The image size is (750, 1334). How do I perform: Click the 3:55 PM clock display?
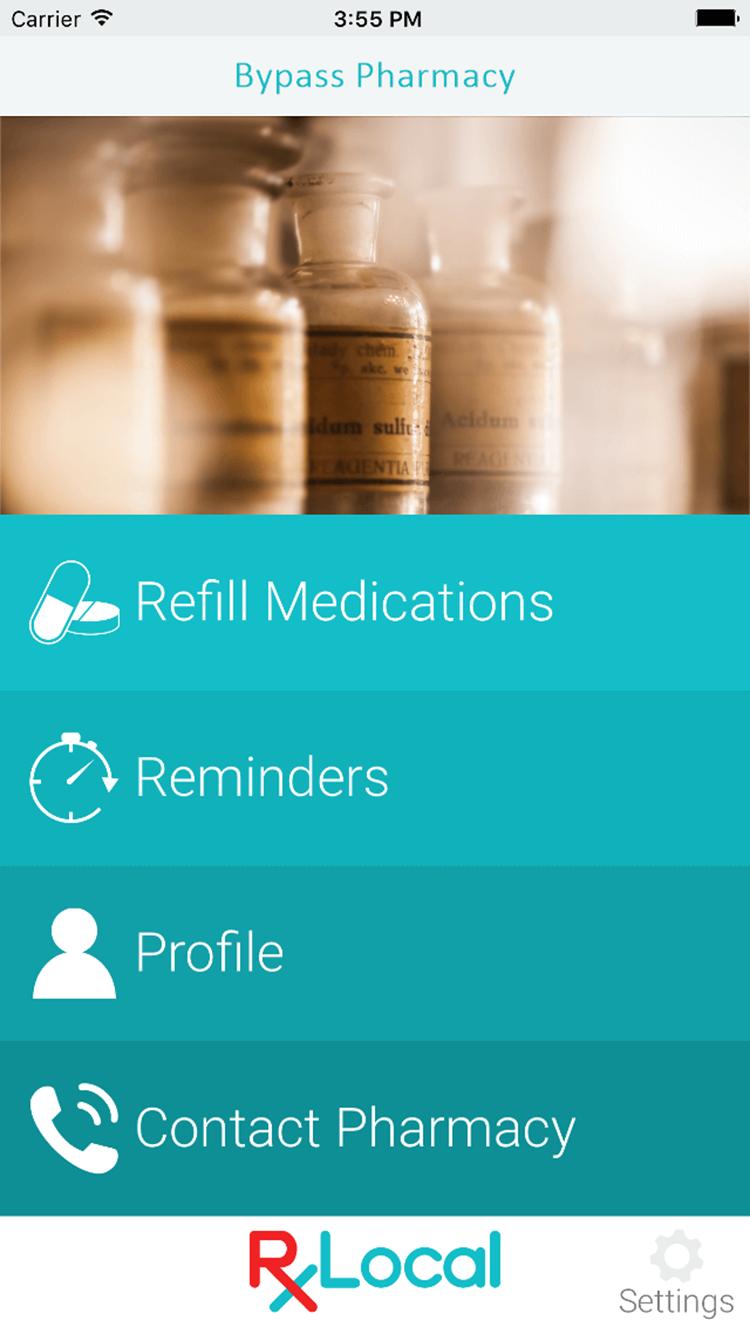point(374,17)
